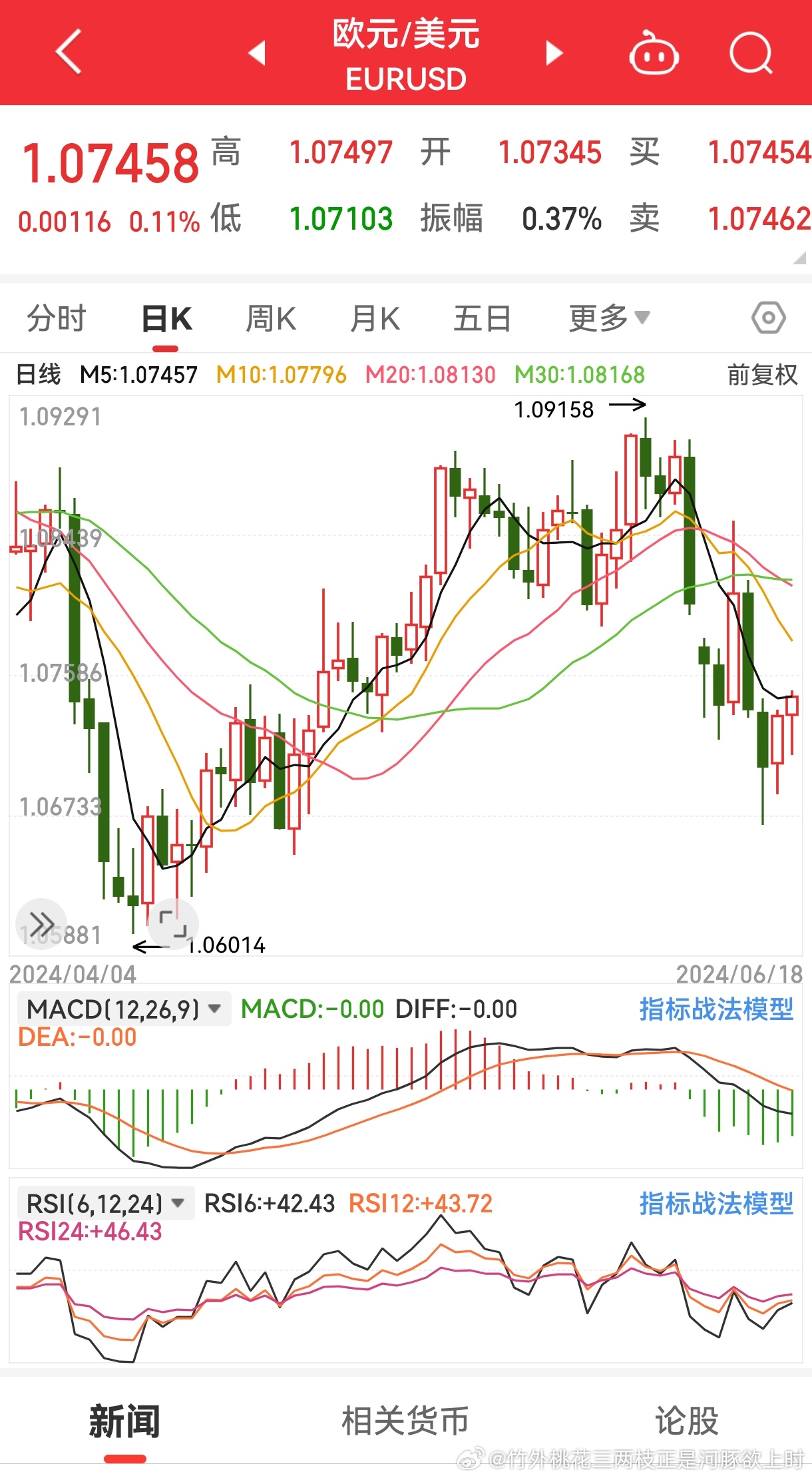Switch to the 分时 chart tab
This screenshot has width=812, height=1478.
57,318
